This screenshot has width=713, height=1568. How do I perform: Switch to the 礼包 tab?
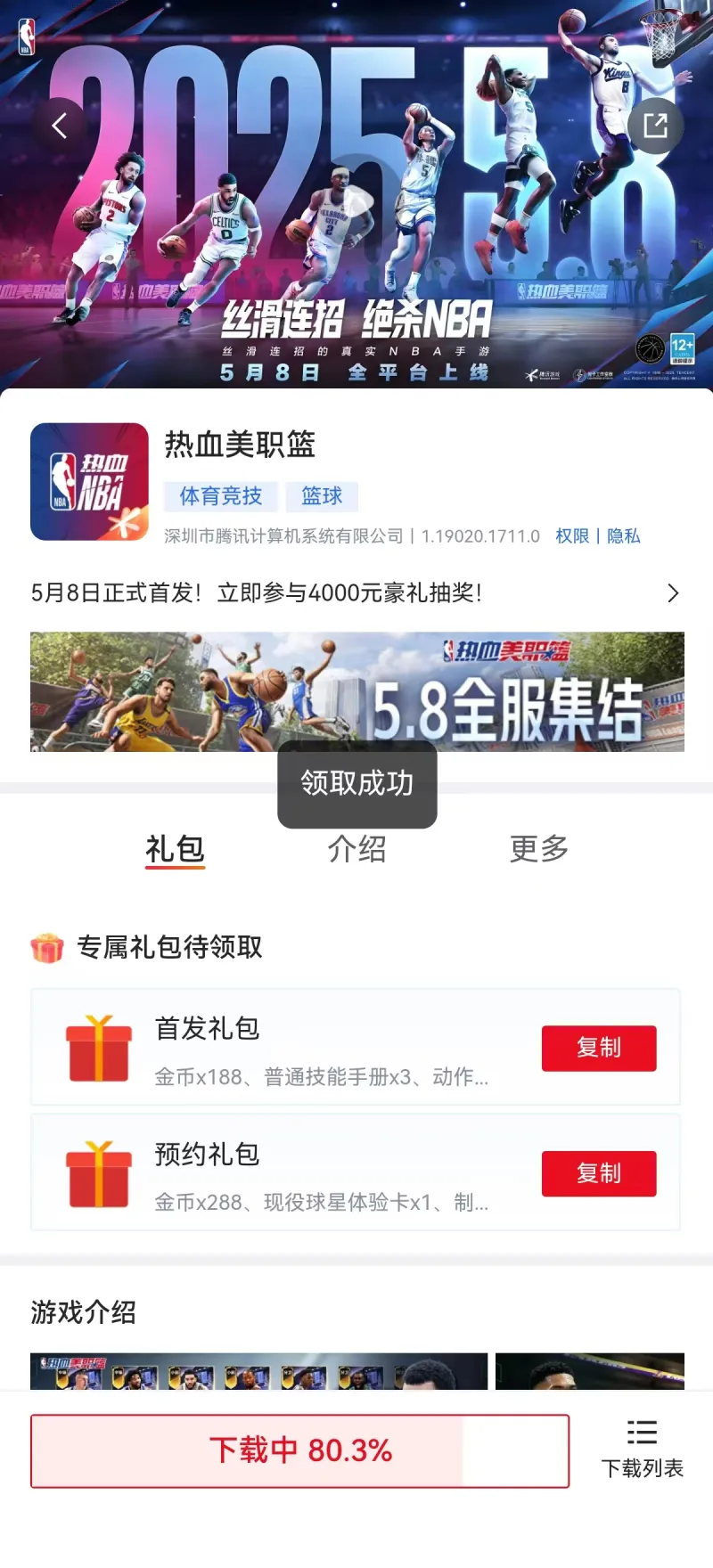(175, 849)
